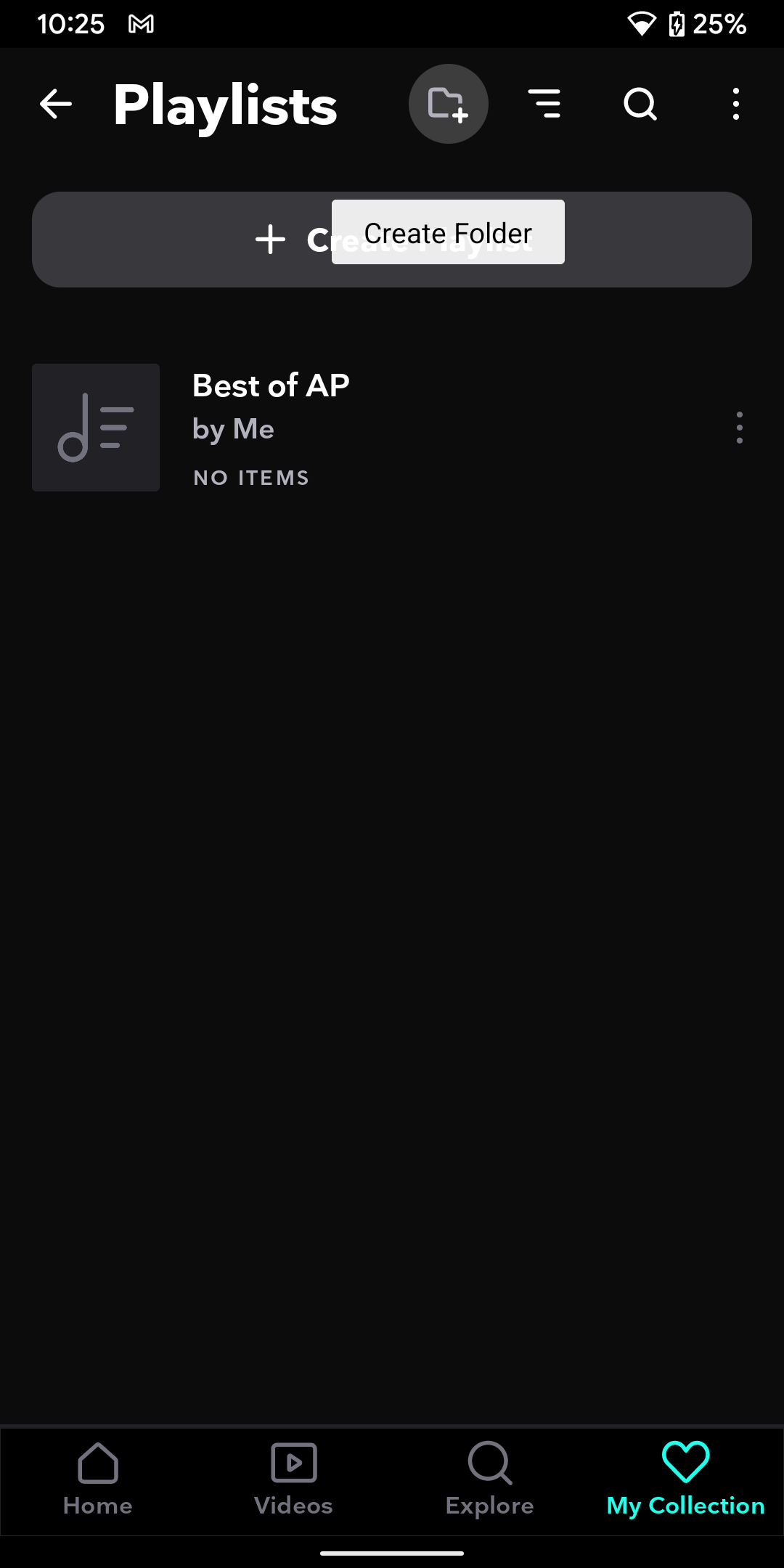
Task: Dismiss the Create Folder tooltip
Action: tap(447, 232)
